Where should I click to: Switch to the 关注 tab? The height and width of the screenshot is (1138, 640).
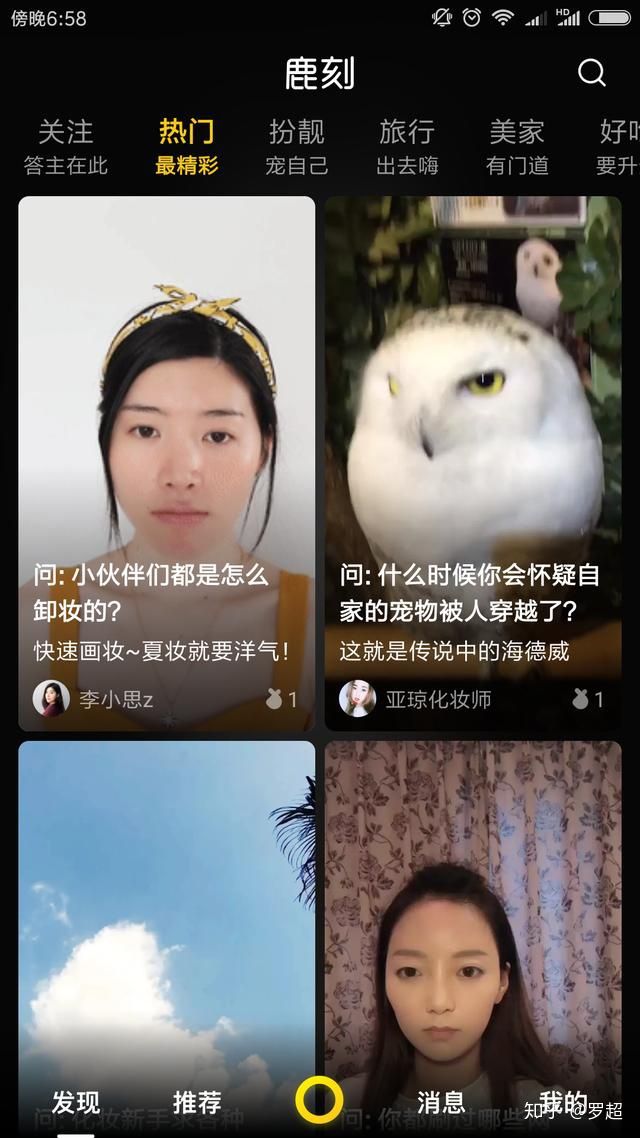pyautogui.click(x=65, y=145)
